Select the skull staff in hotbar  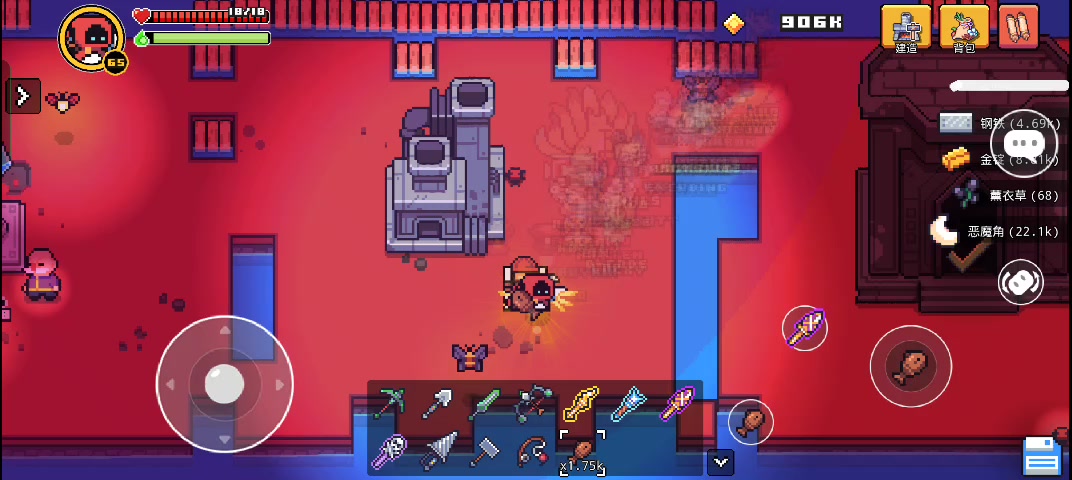coord(390,452)
